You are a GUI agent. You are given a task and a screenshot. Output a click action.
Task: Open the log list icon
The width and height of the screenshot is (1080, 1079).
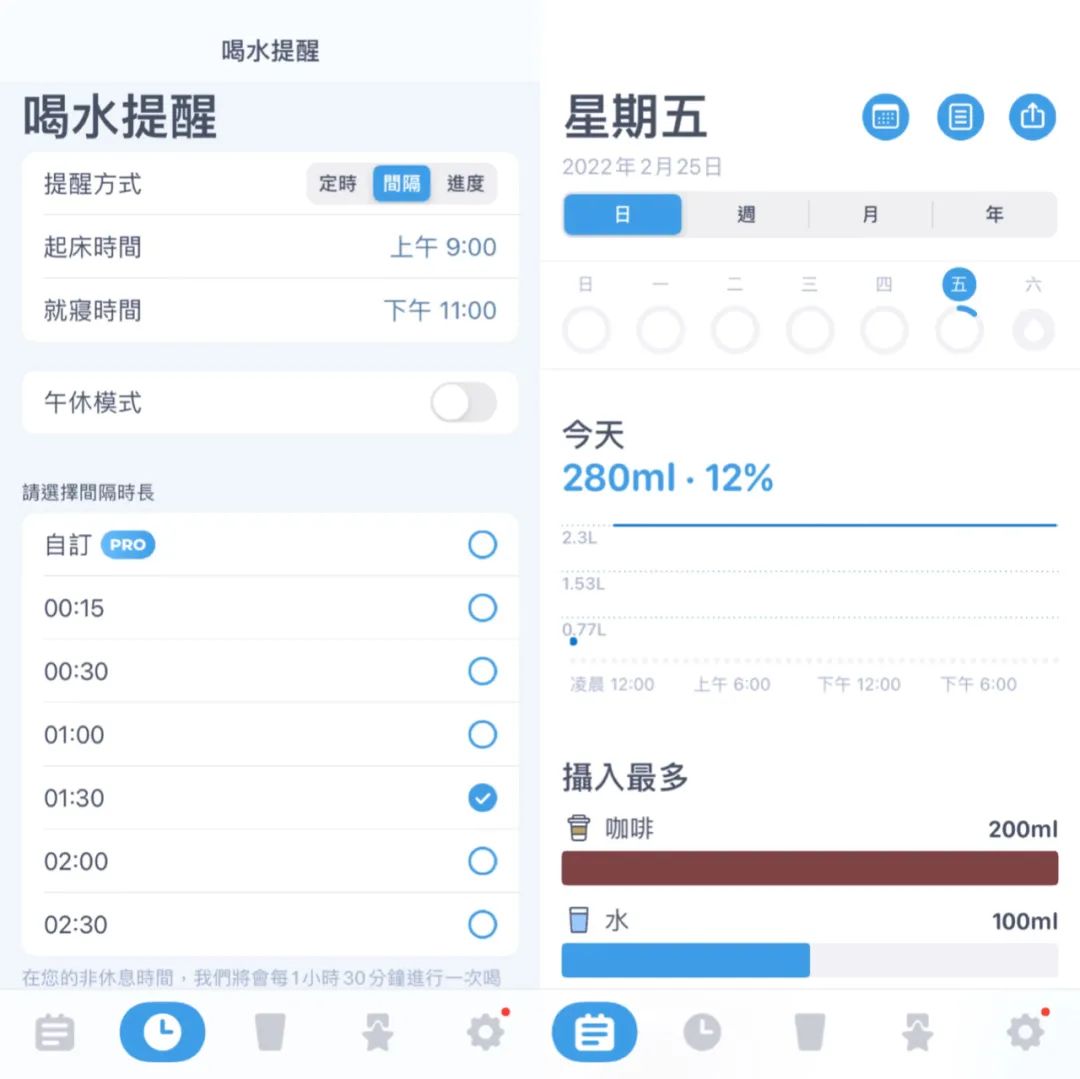click(960, 117)
